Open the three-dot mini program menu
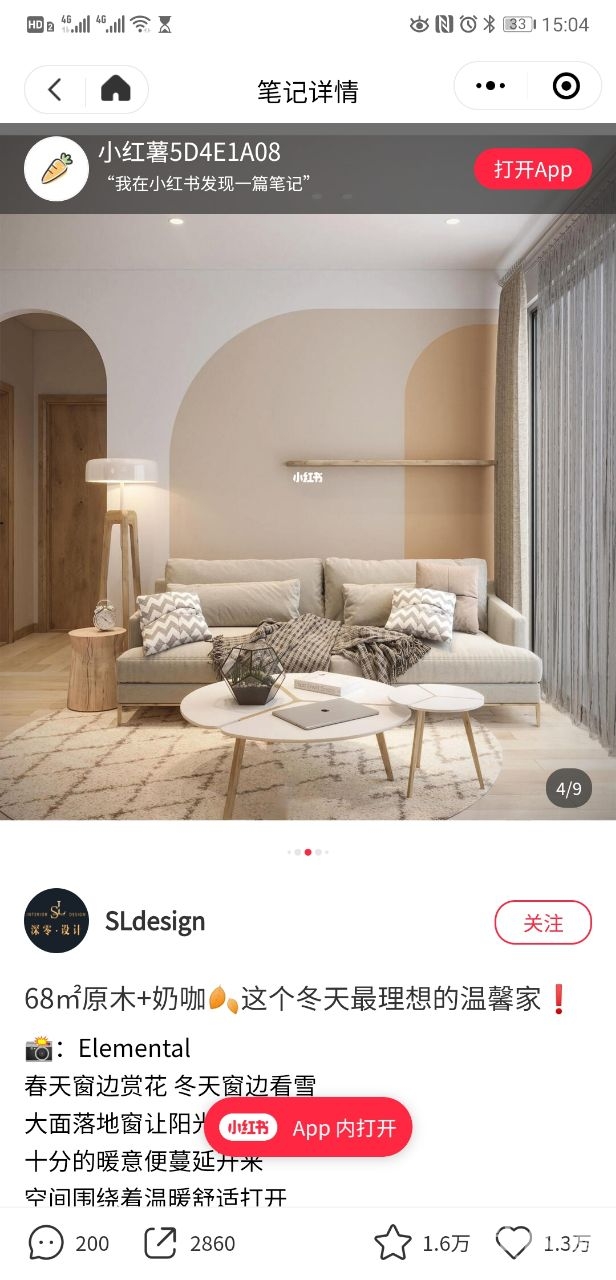 click(490, 87)
